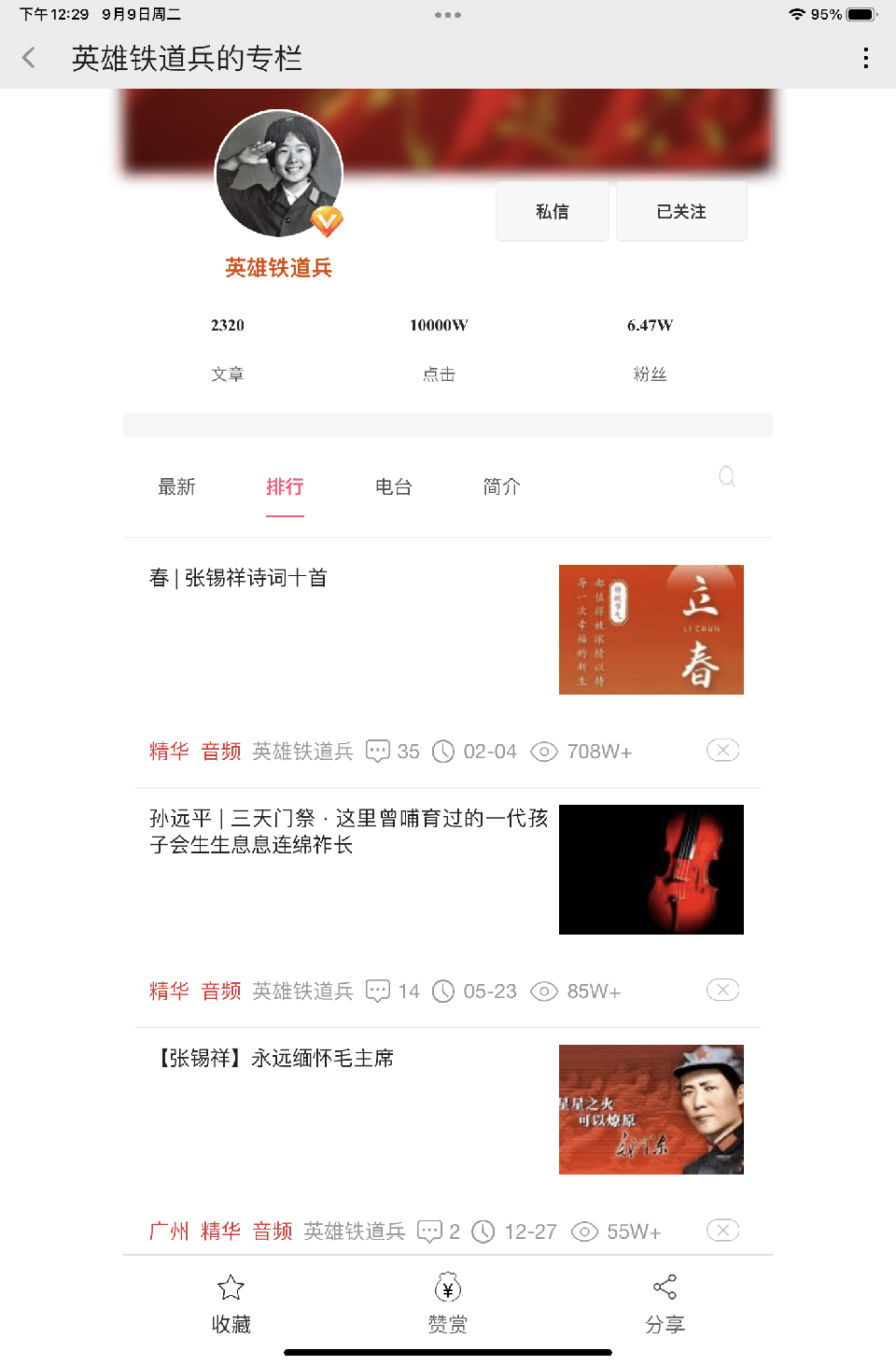Dismiss the 春 | 张锡祥诗词十首 article

click(x=722, y=751)
